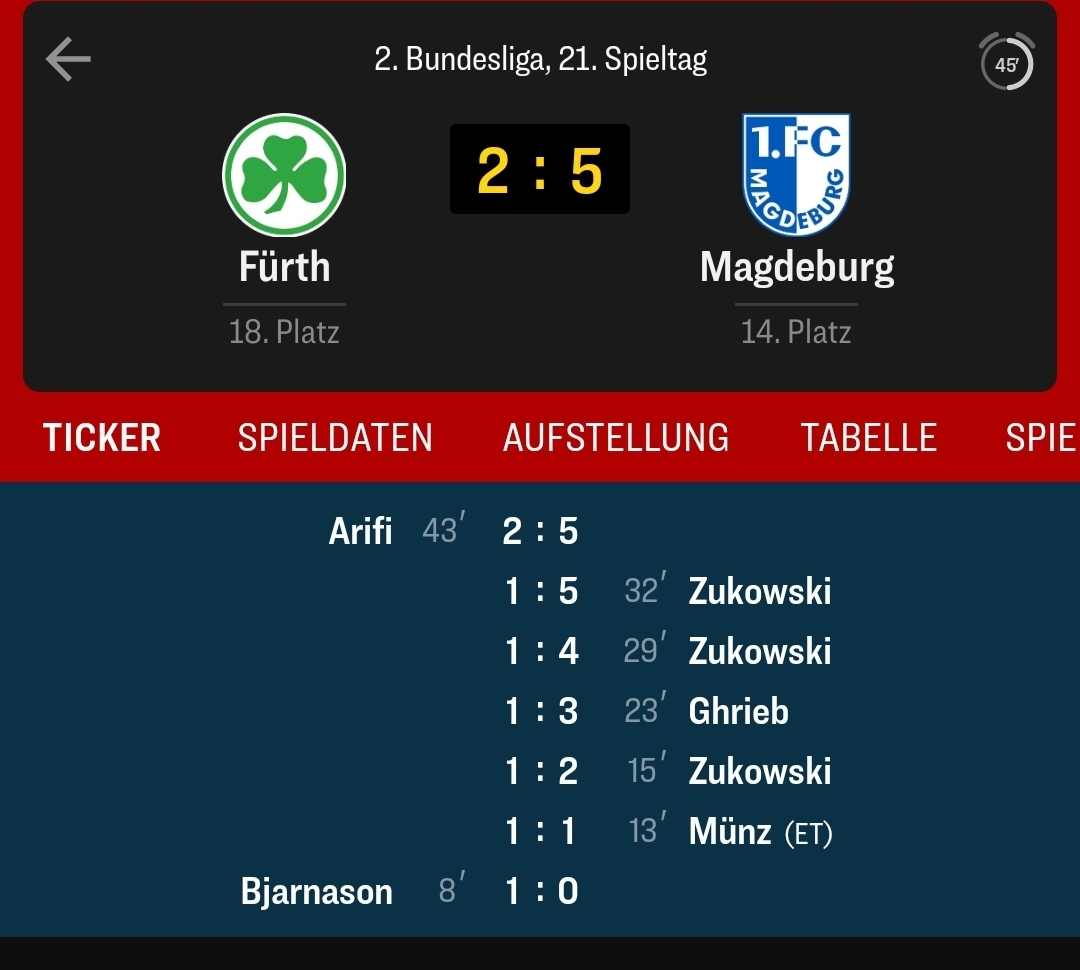The width and height of the screenshot is (1080, 970).
Task: Open the Aufstellung tab
Action: [616, 438]
